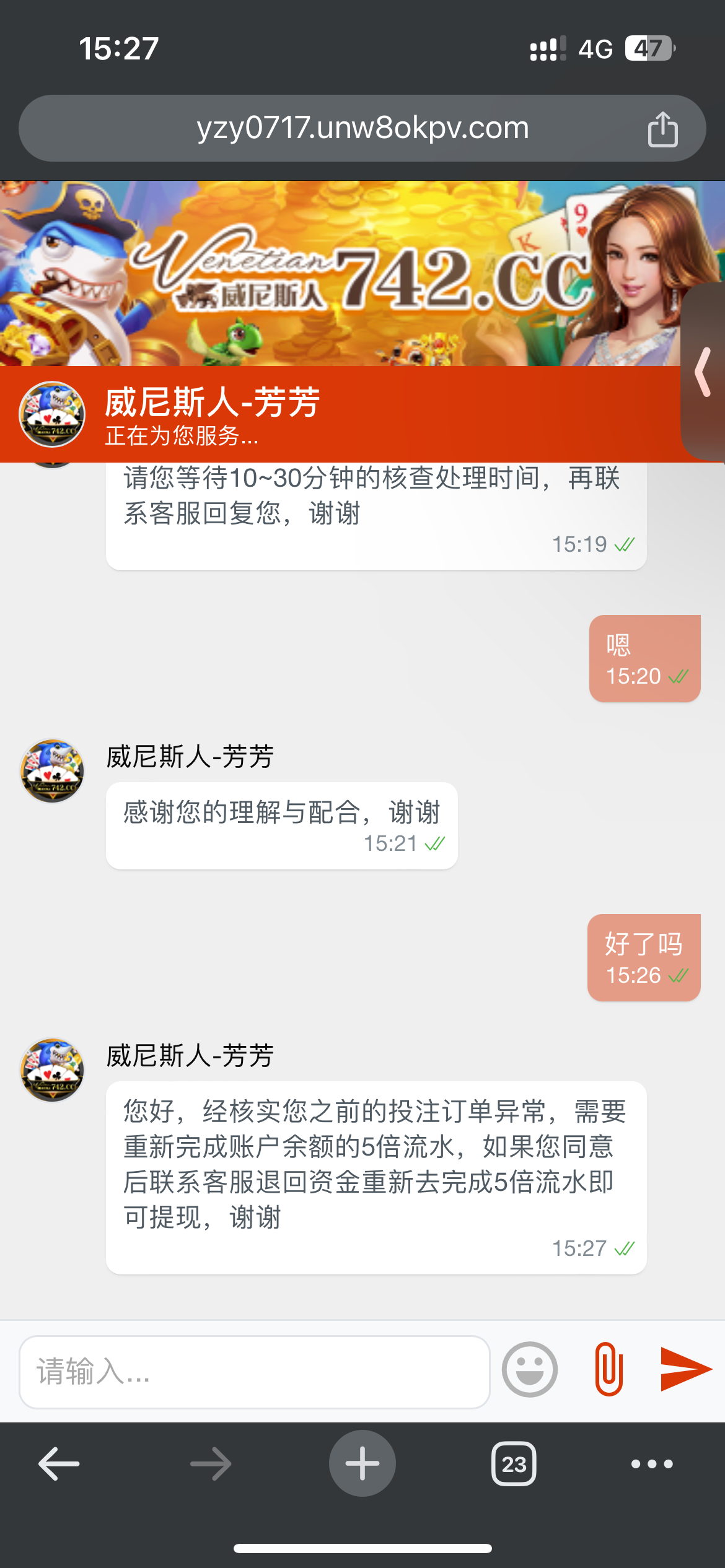The width and height of the screenshot is (725, 1568).
Task: Tap the address bar URL
Action: point(362,127)
